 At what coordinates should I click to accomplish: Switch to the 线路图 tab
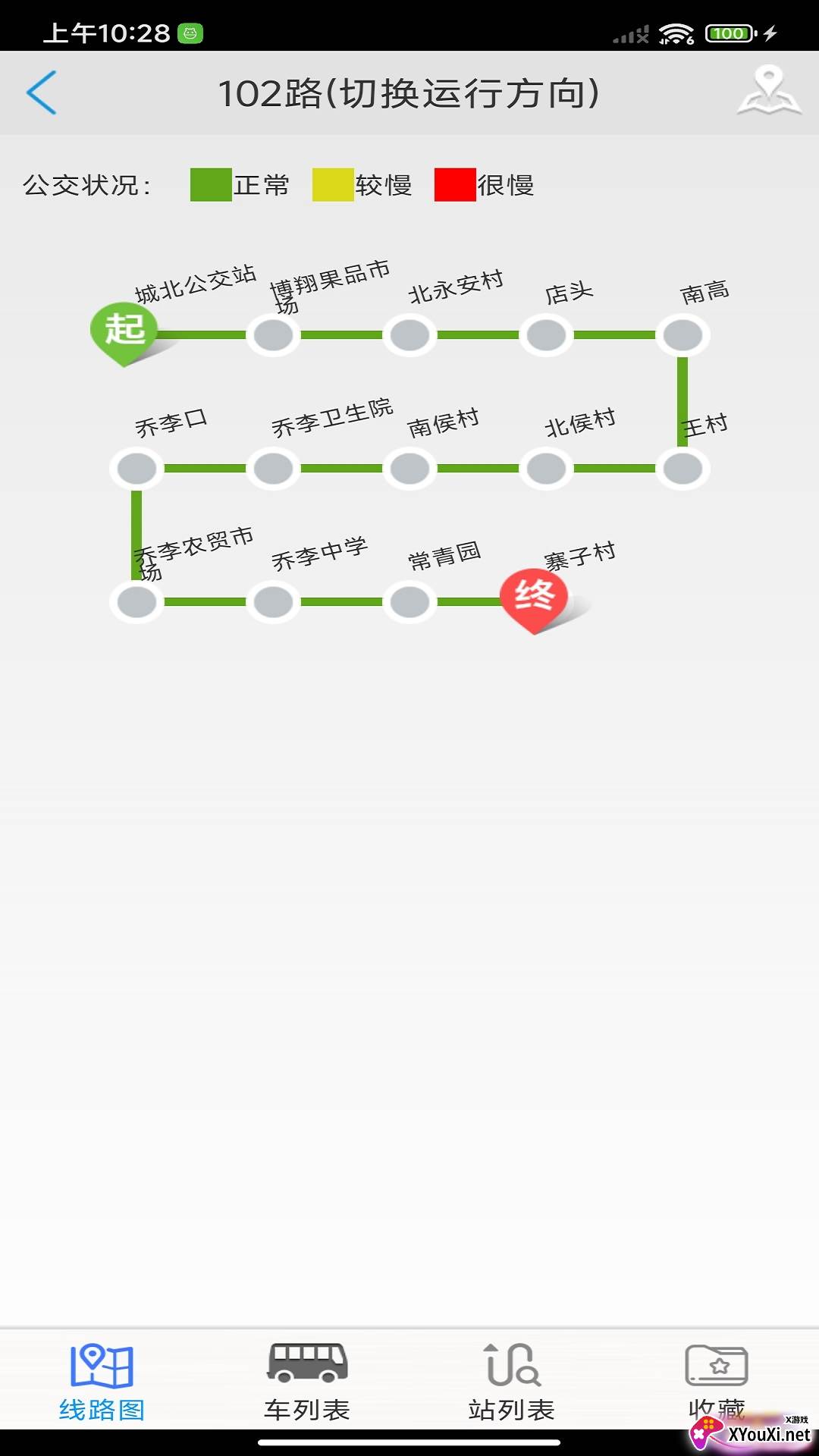102,1381
